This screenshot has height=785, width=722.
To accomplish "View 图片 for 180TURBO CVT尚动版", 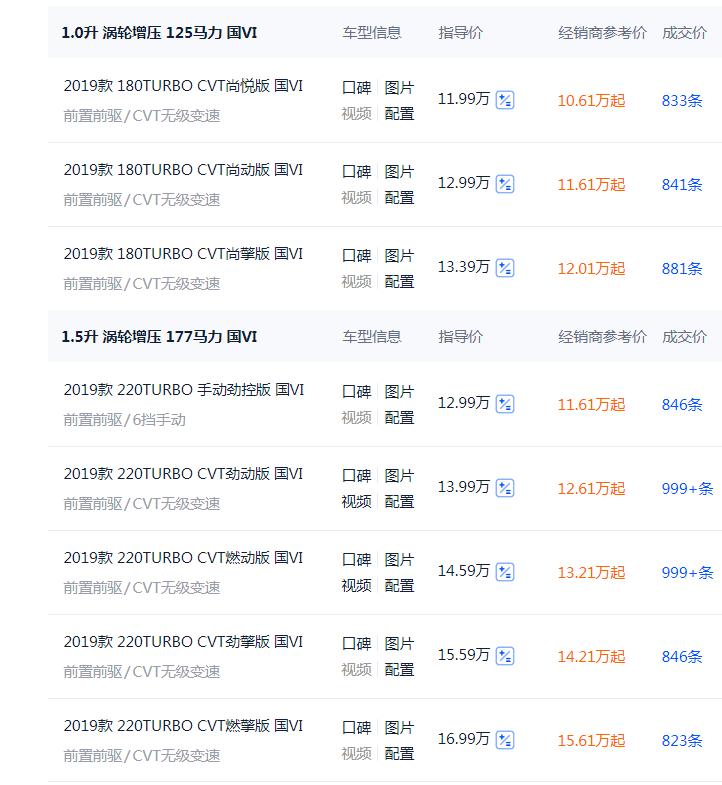I will point(399,172).
